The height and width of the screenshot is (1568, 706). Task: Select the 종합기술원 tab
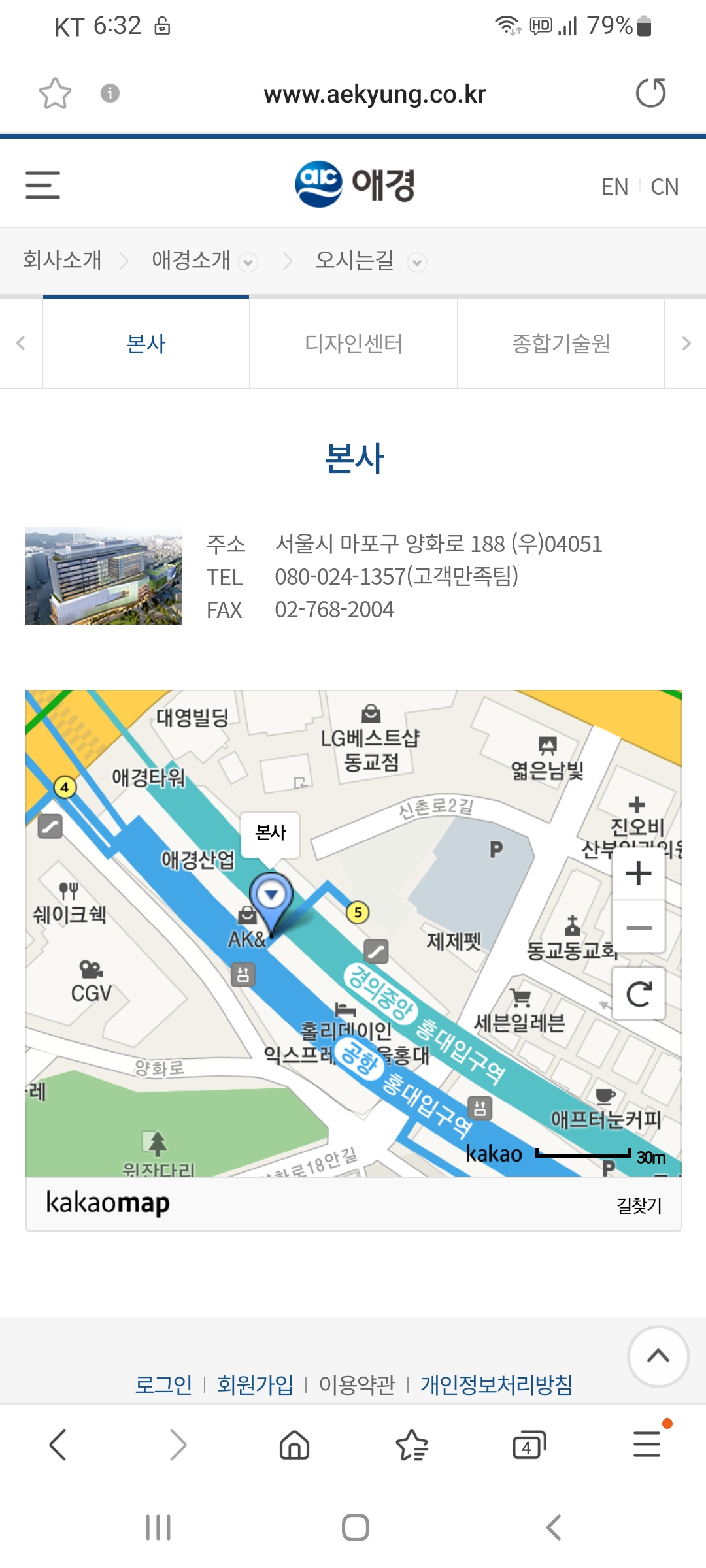(x=561, y=344)
